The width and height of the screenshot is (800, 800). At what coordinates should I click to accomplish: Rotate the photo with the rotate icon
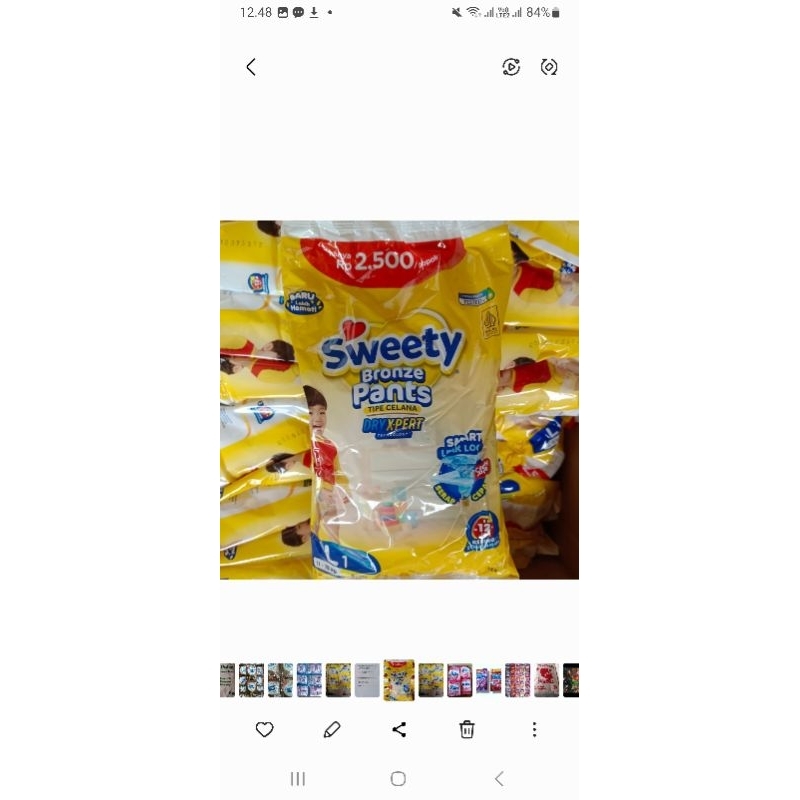(x=549, y=67)
